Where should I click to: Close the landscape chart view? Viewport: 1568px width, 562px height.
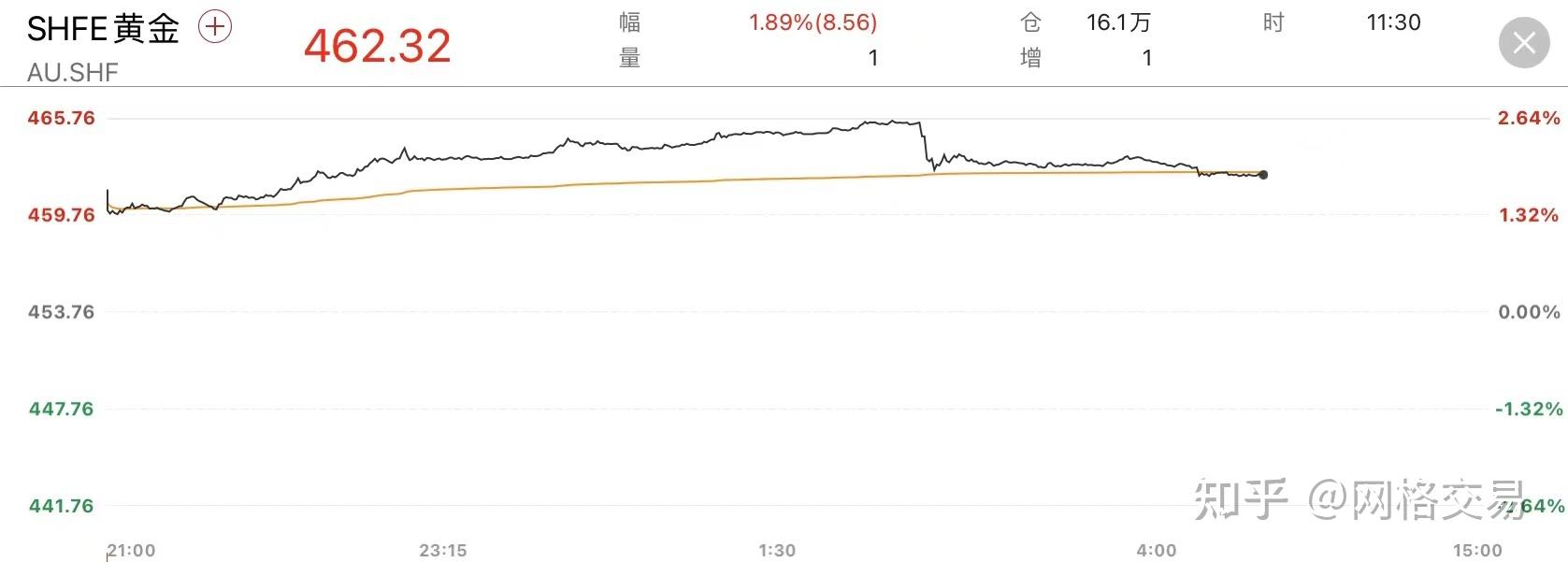(x=1523, y=43)
